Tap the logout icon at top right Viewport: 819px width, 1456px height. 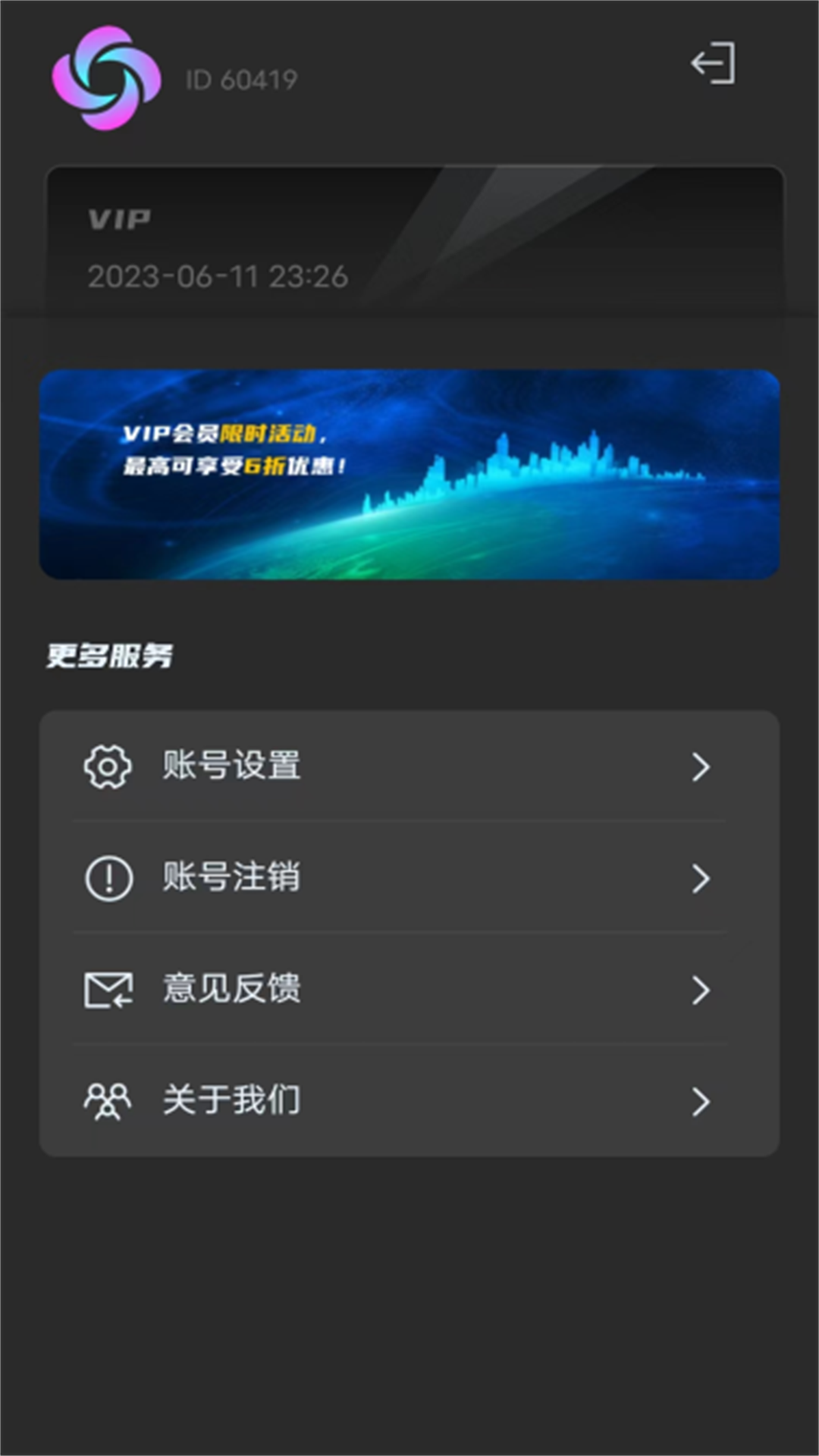[713, 64]
